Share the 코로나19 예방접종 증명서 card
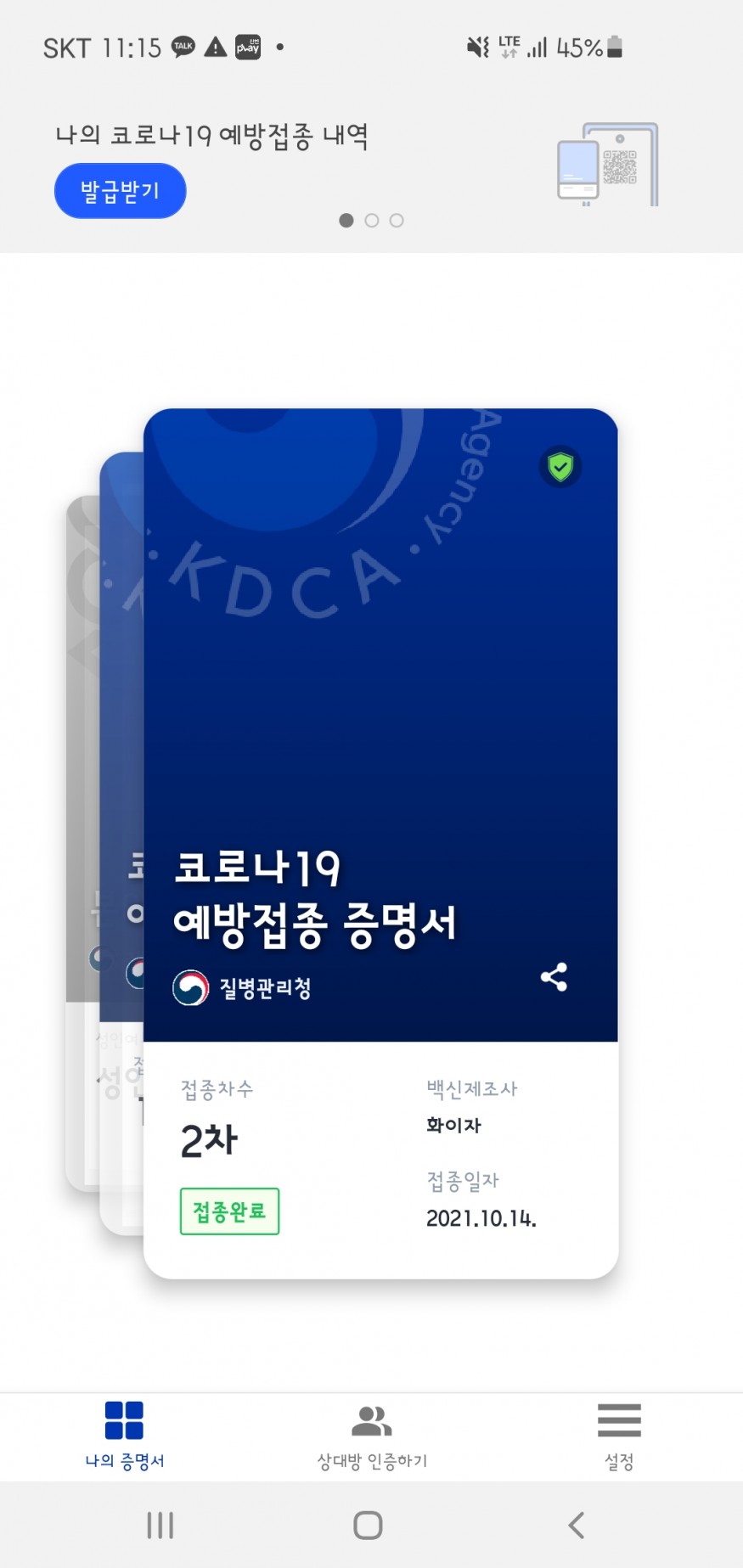 (554, 977)
